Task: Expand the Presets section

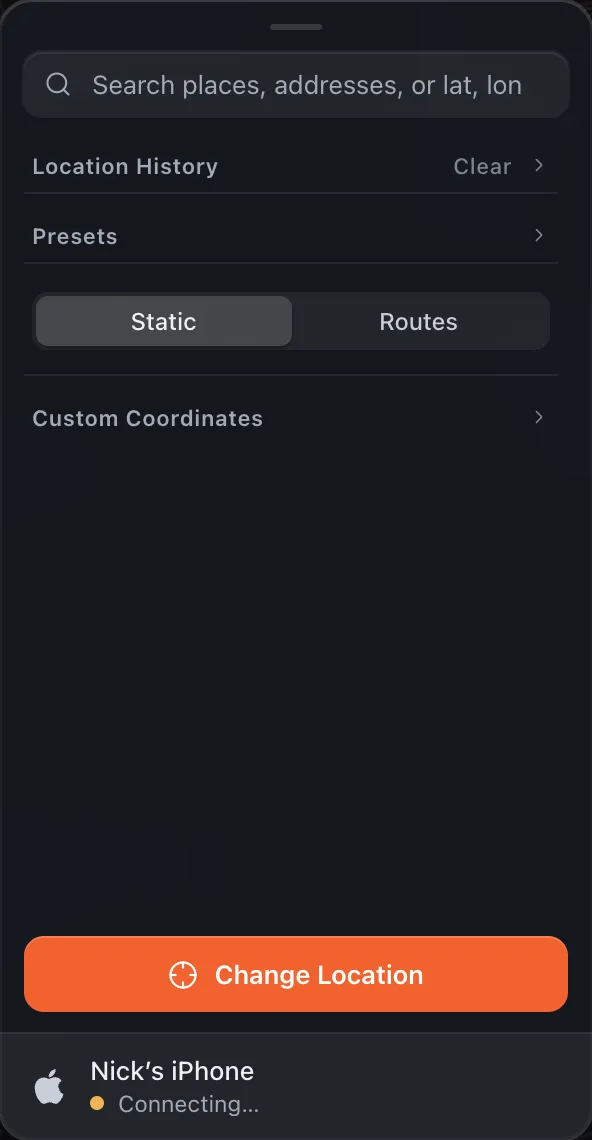Action: click(x=291, y=236)
